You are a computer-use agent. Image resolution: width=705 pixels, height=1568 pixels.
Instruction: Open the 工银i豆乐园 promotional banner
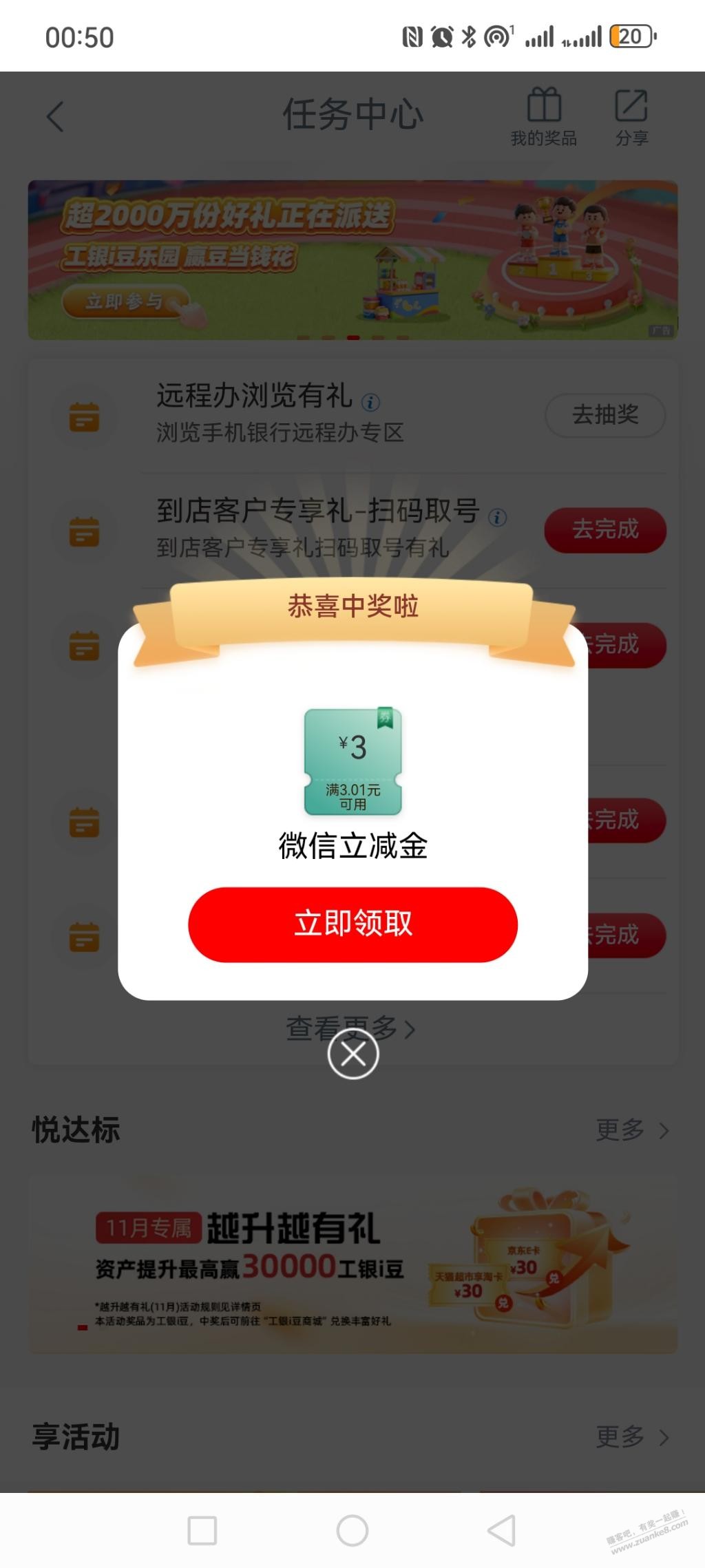point(352,259)
